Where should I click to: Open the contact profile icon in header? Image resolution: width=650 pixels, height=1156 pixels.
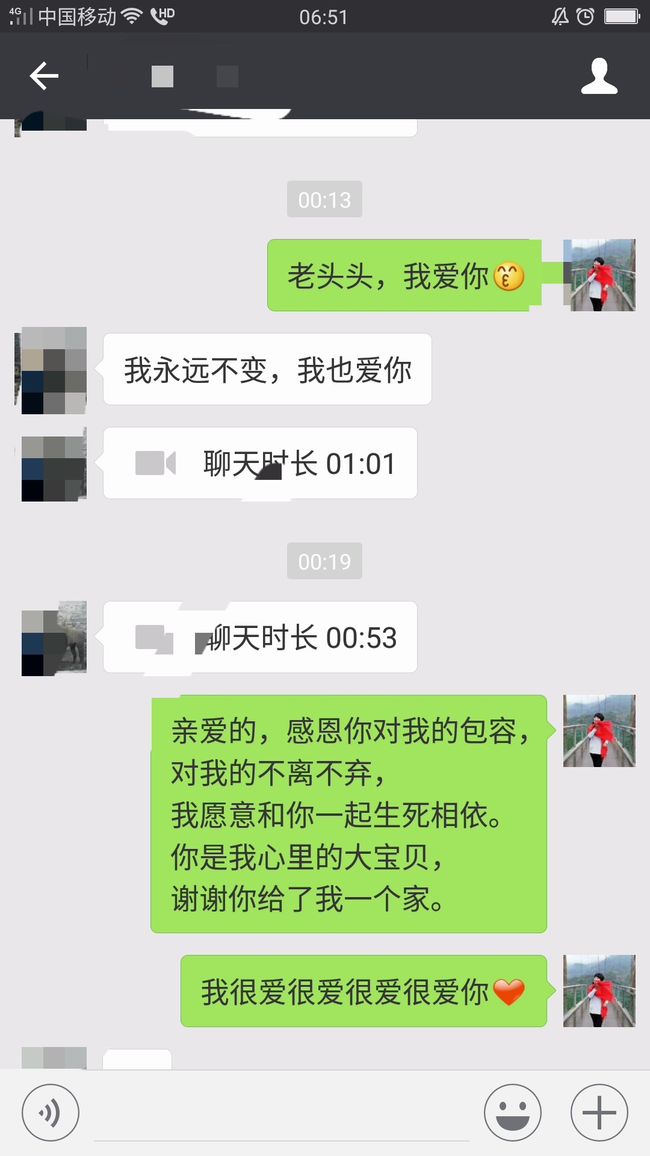click(598, 76)
